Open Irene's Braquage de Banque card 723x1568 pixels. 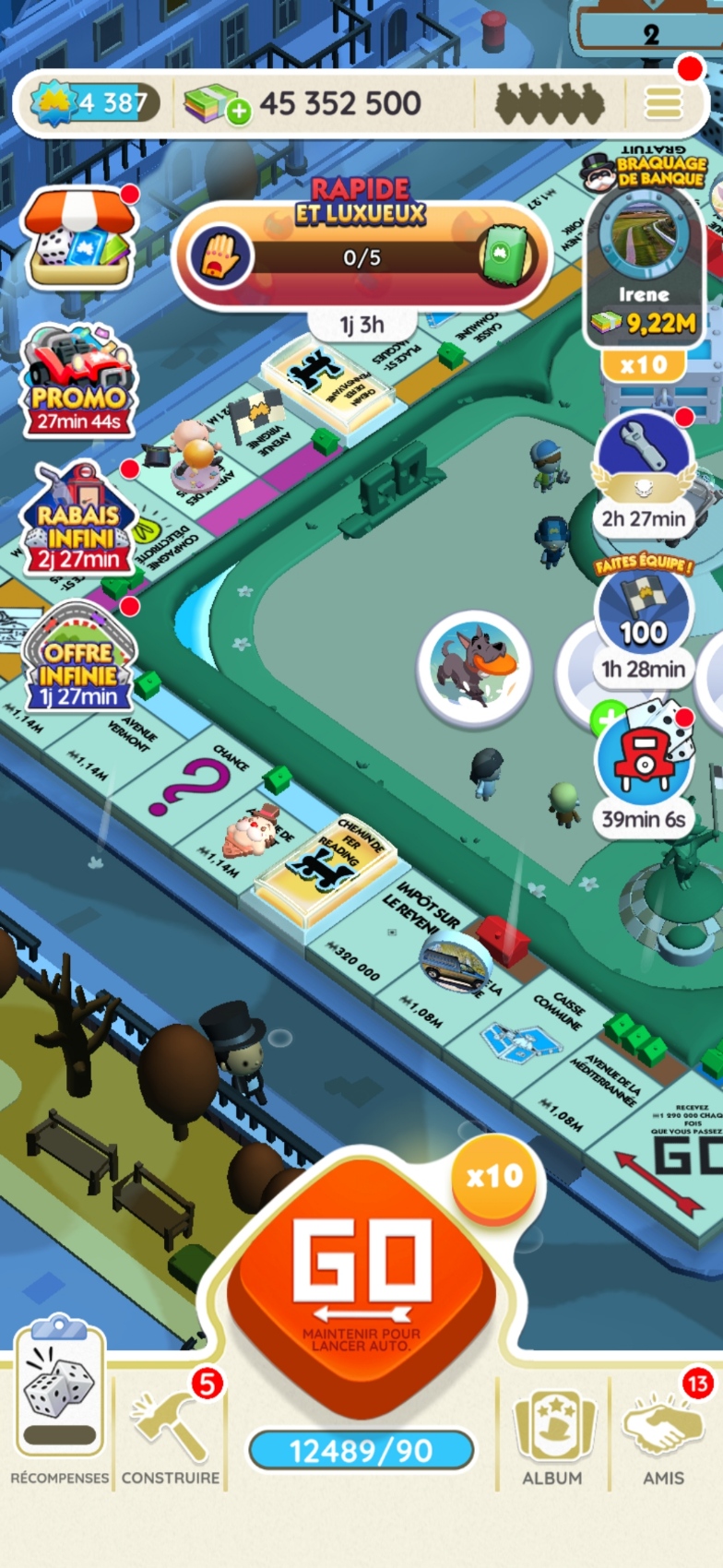click(x=644, y=267)
